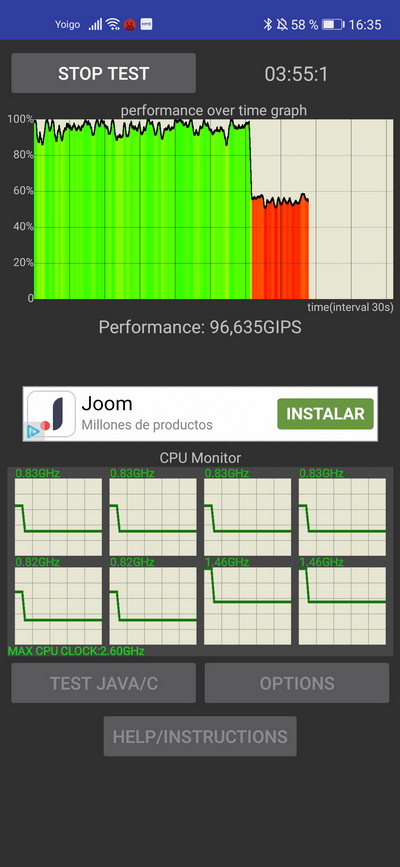Viewport: 400px width, 867px height.
Task: Open the Joom ad banner
Action: [x=200, y=414]
